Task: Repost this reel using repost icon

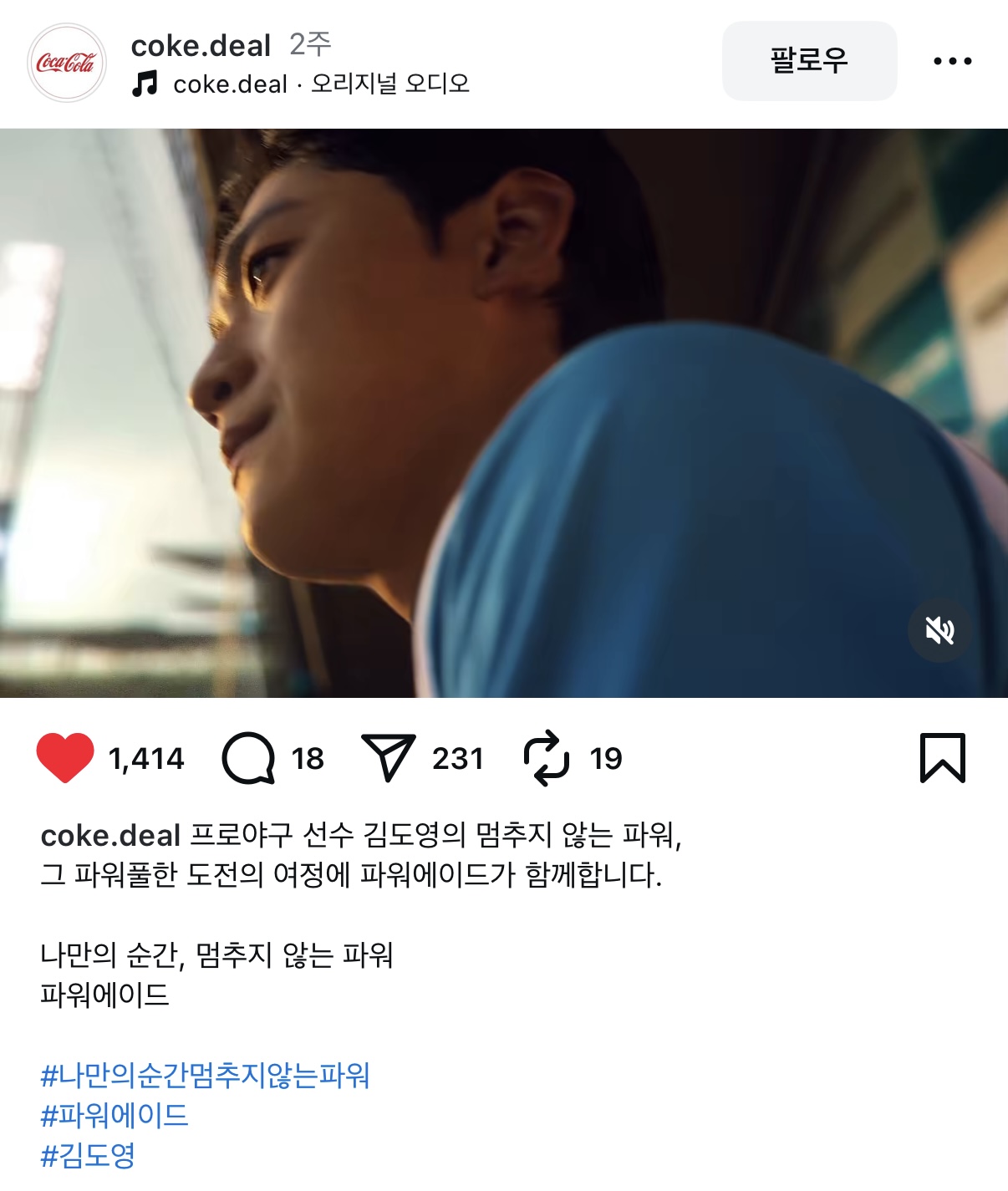Action: (x=546, y=758)
